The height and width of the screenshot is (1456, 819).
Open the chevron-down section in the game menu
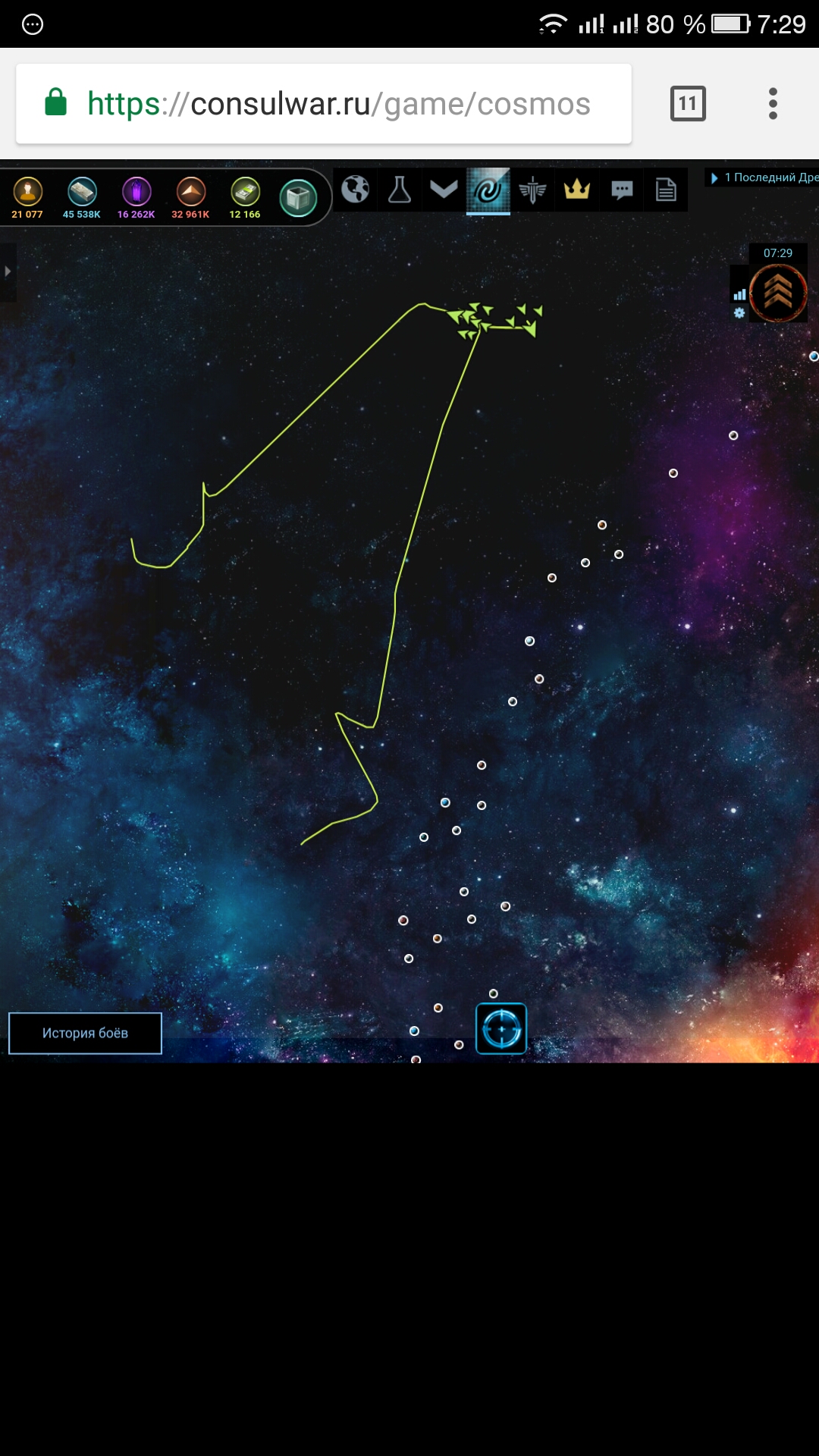click(444, 190)
